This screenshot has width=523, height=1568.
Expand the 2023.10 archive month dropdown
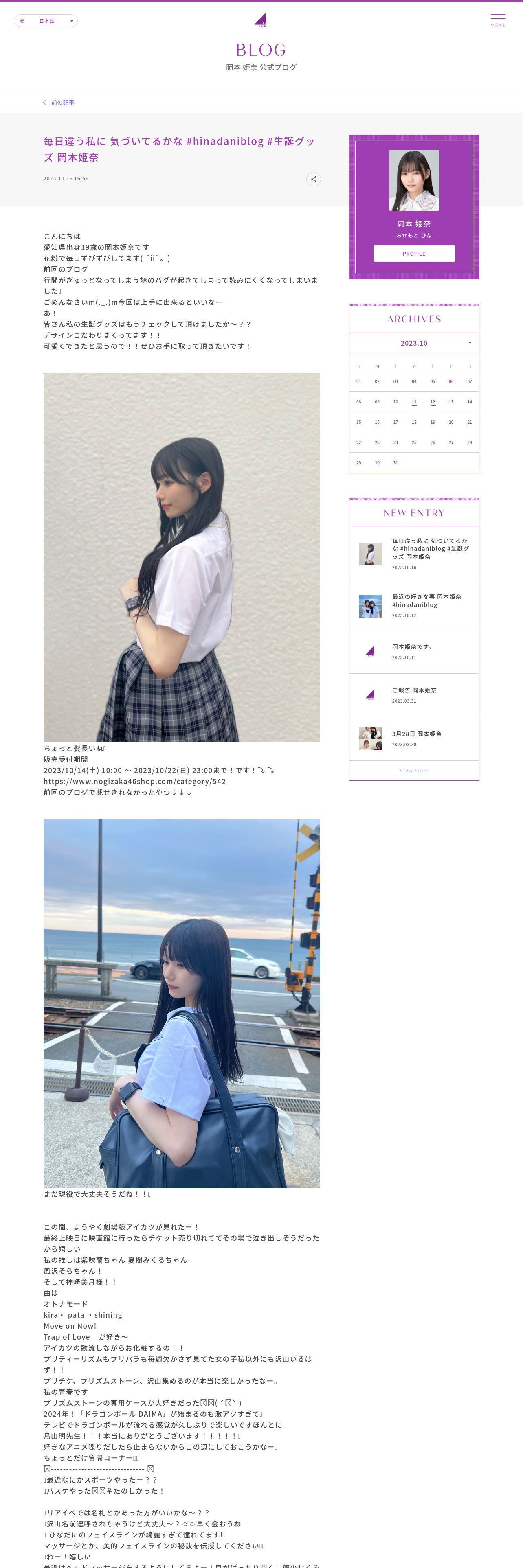(414, 343)
